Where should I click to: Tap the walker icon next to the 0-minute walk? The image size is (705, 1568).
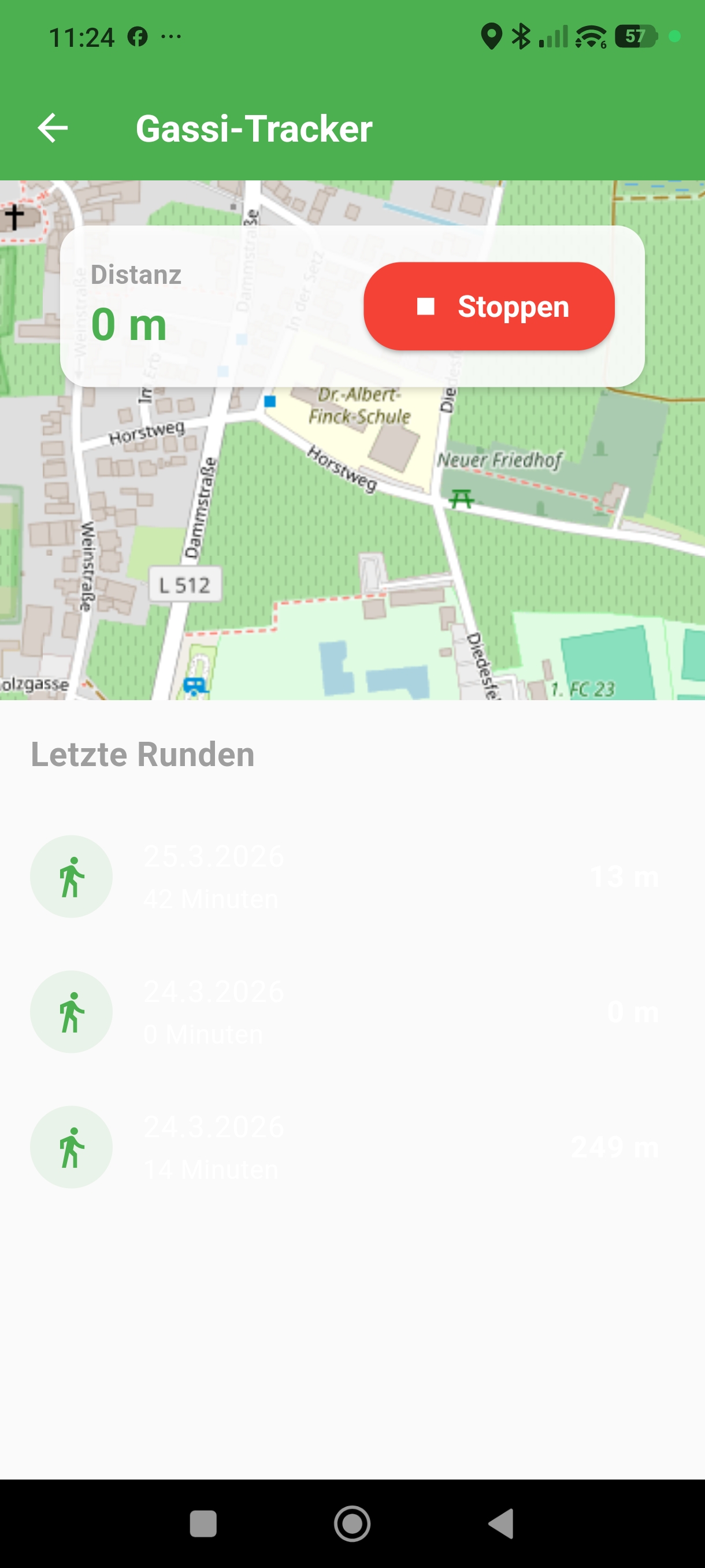(x=71, y=1011)
